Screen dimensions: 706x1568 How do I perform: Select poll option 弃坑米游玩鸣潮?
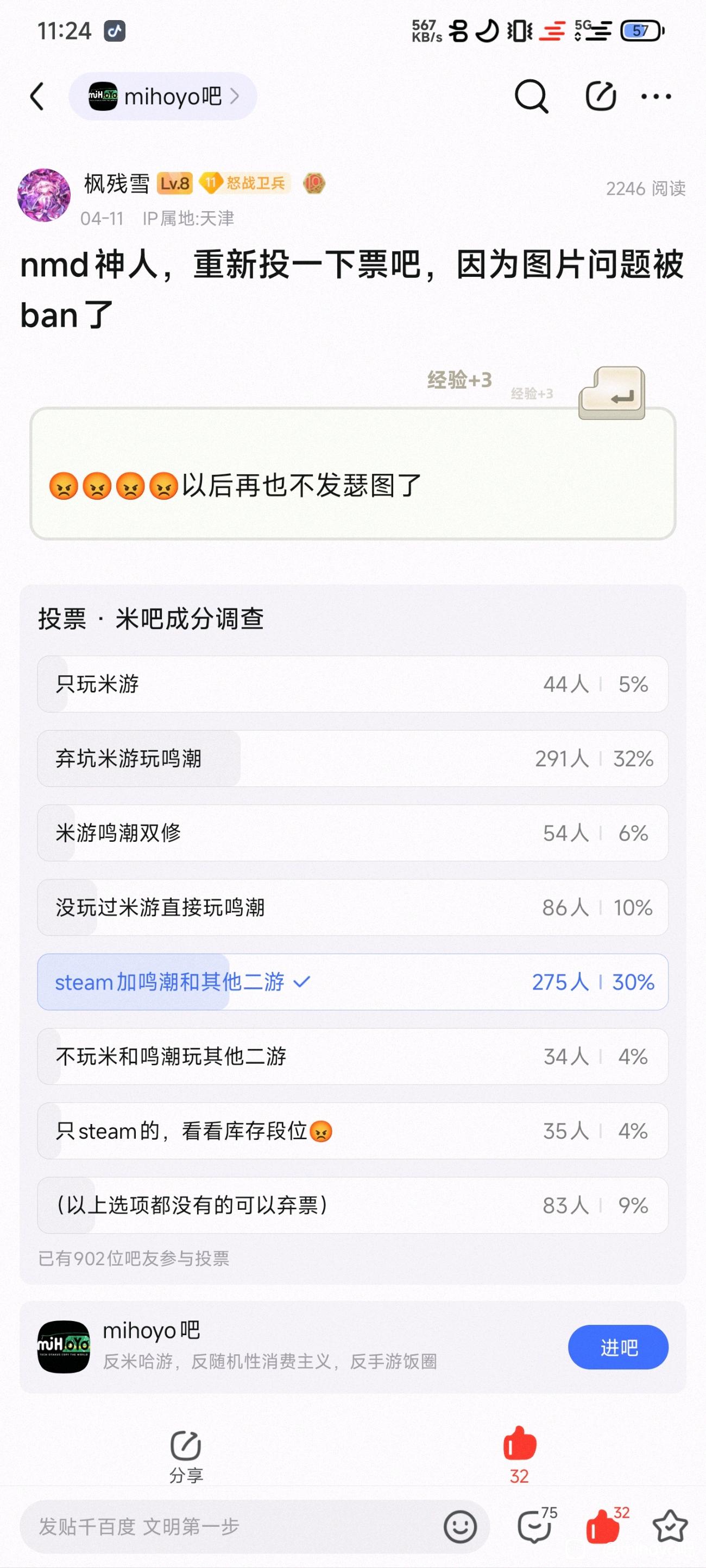[352, 758]
